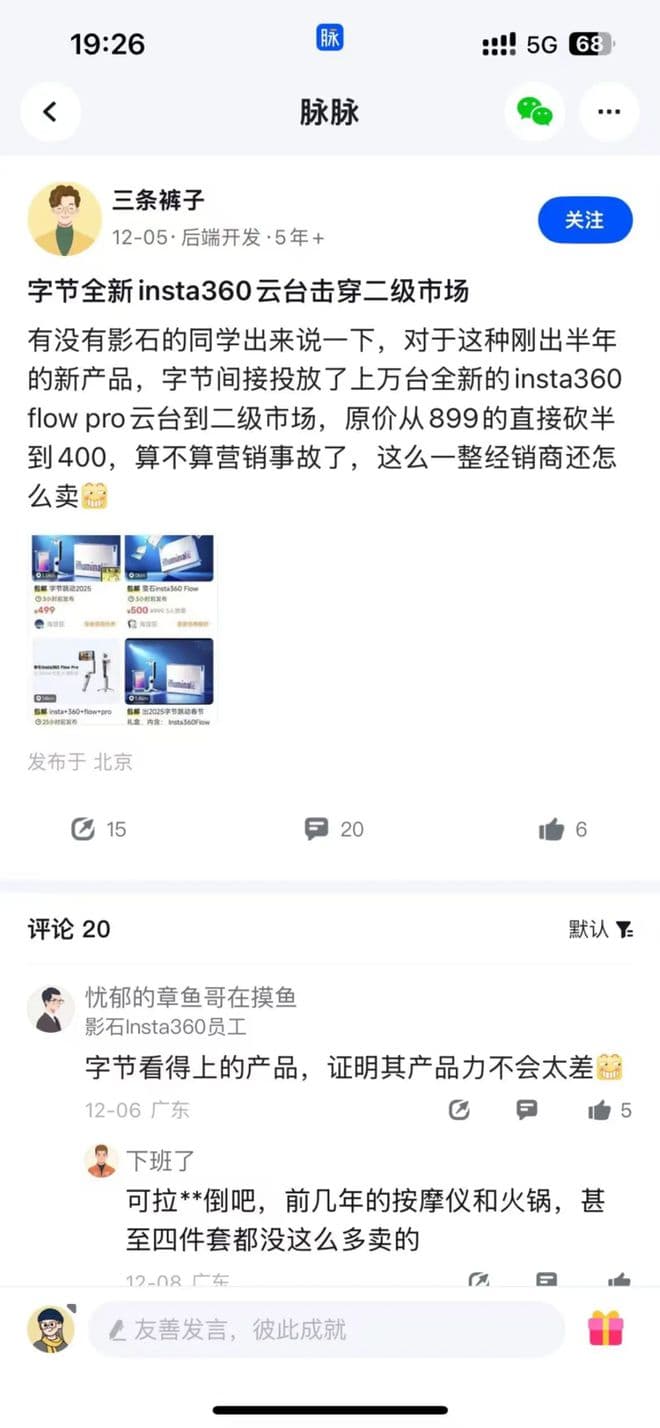
Task: Open 忧郁的章鱼哥在摸鱼's profile avatar
Action: [50, 1008]
